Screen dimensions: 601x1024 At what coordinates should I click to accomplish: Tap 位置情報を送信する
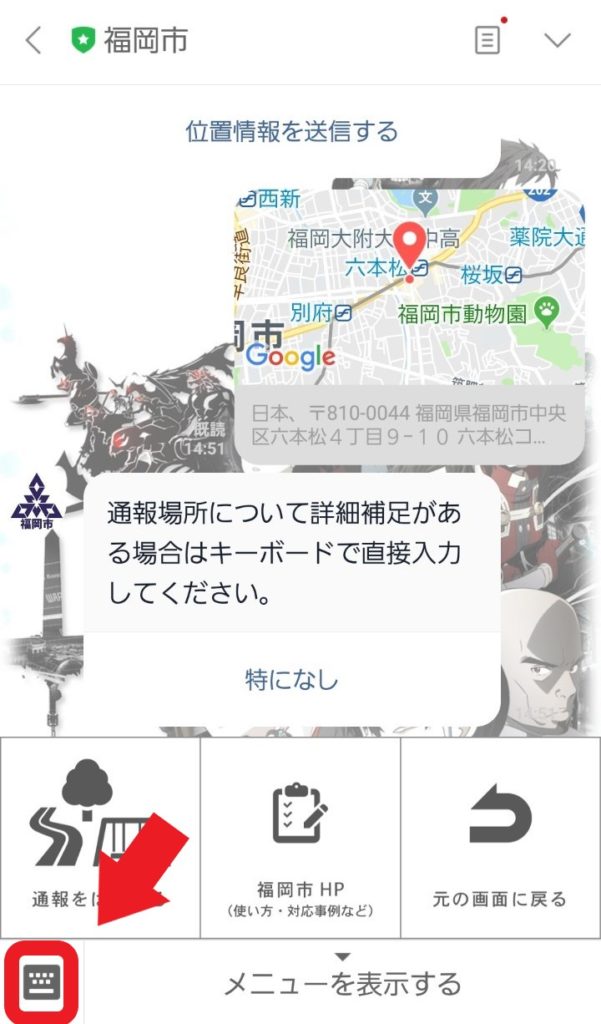(x=292, y=131)
